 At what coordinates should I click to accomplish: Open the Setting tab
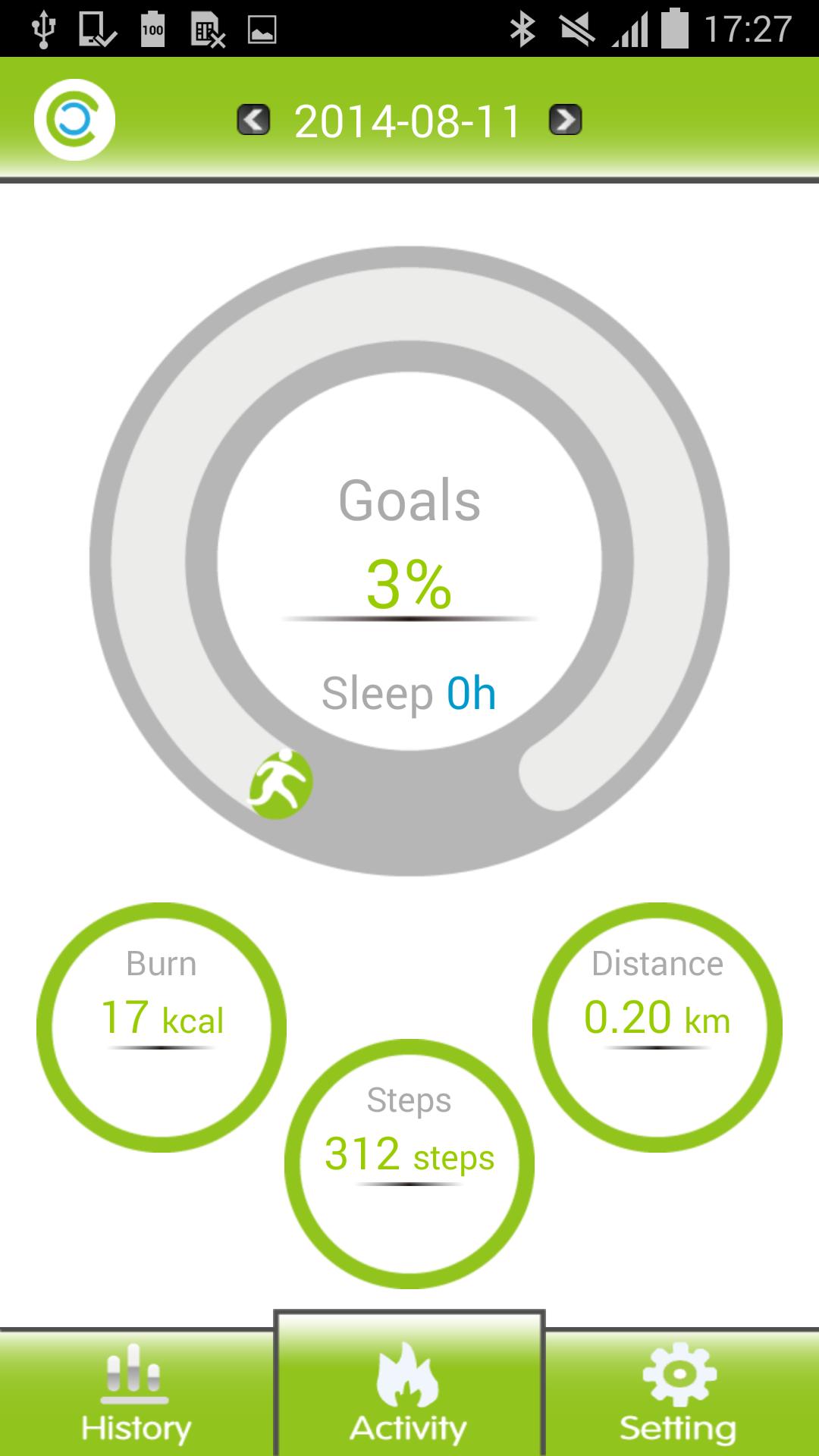tap(679, 1395)
